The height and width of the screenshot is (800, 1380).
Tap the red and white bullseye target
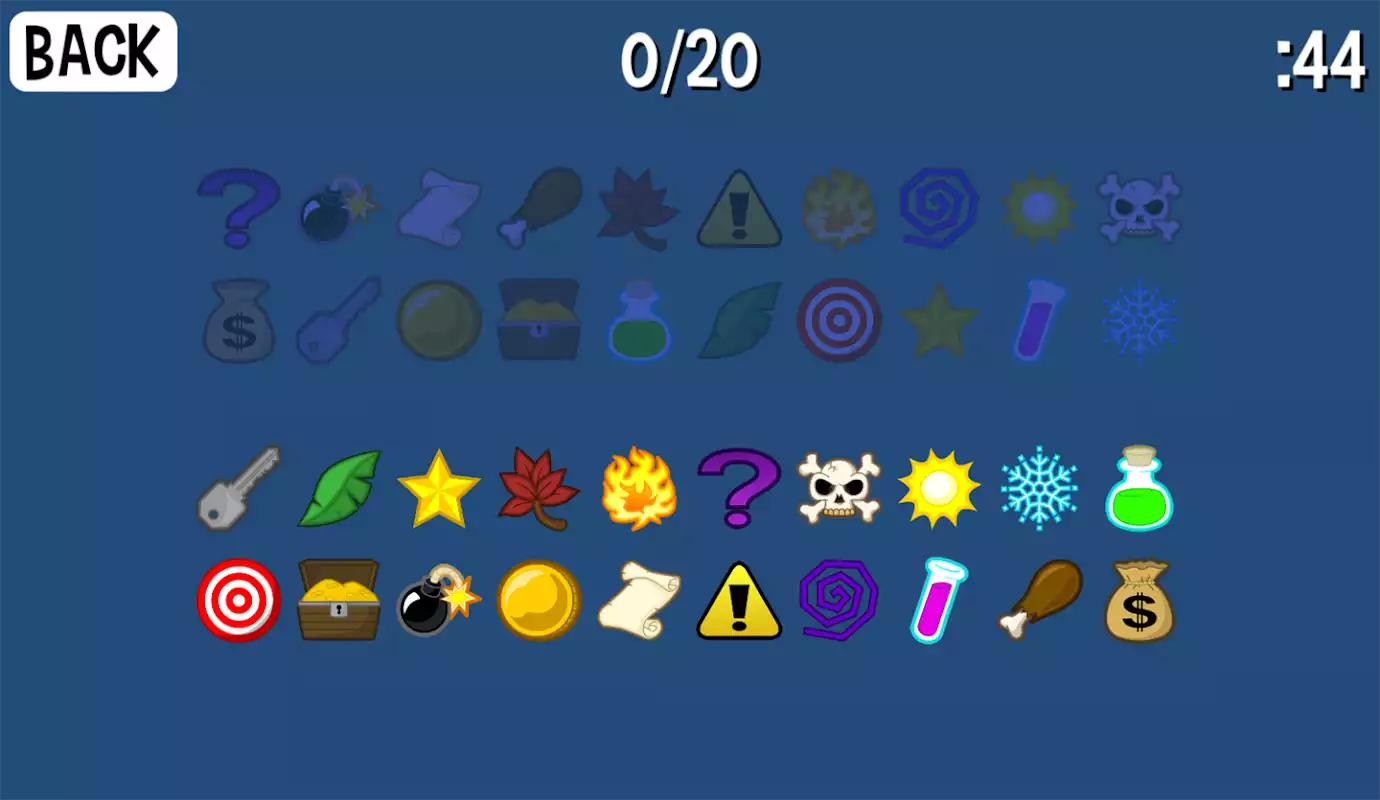[238, 600]
